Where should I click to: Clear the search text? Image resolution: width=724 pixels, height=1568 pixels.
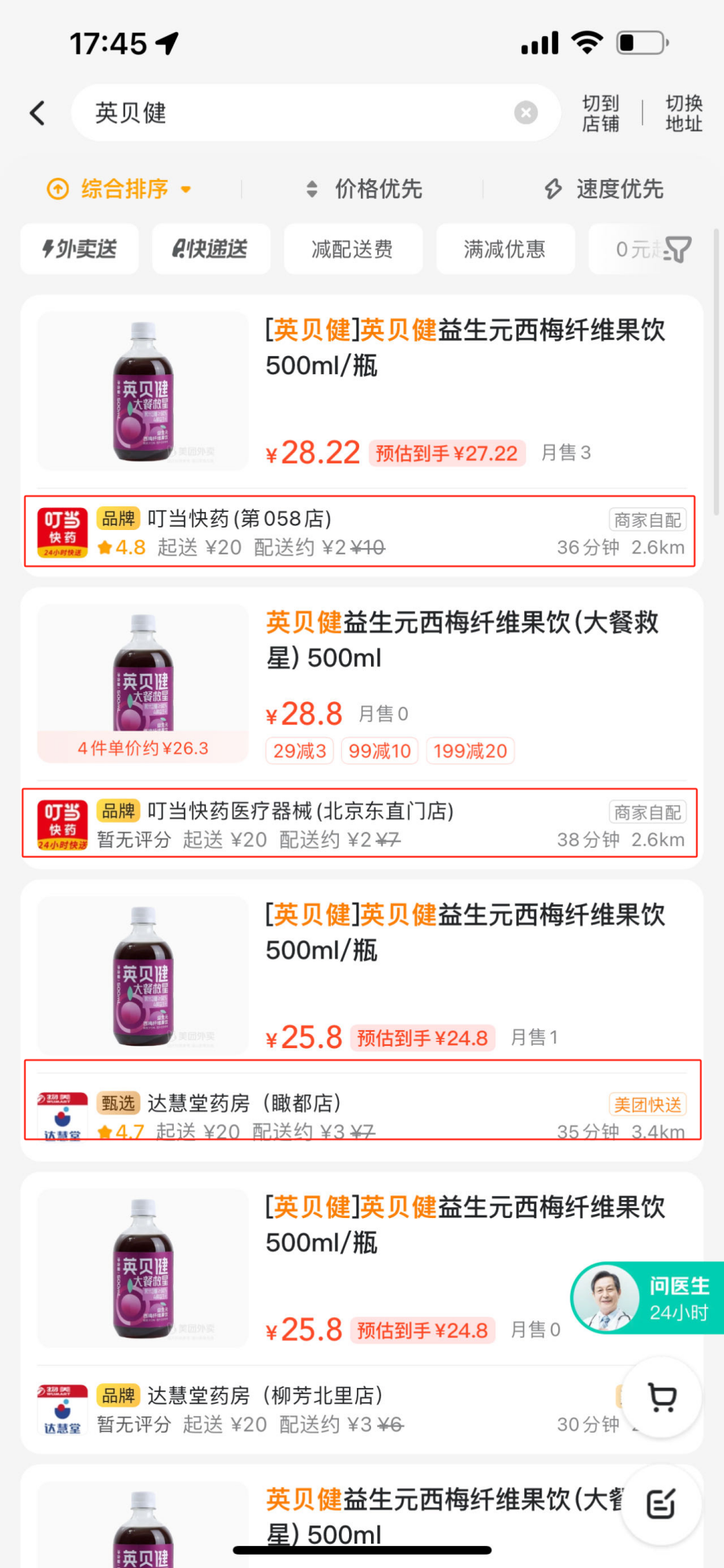pyautogui.click(x=525, y=113)
